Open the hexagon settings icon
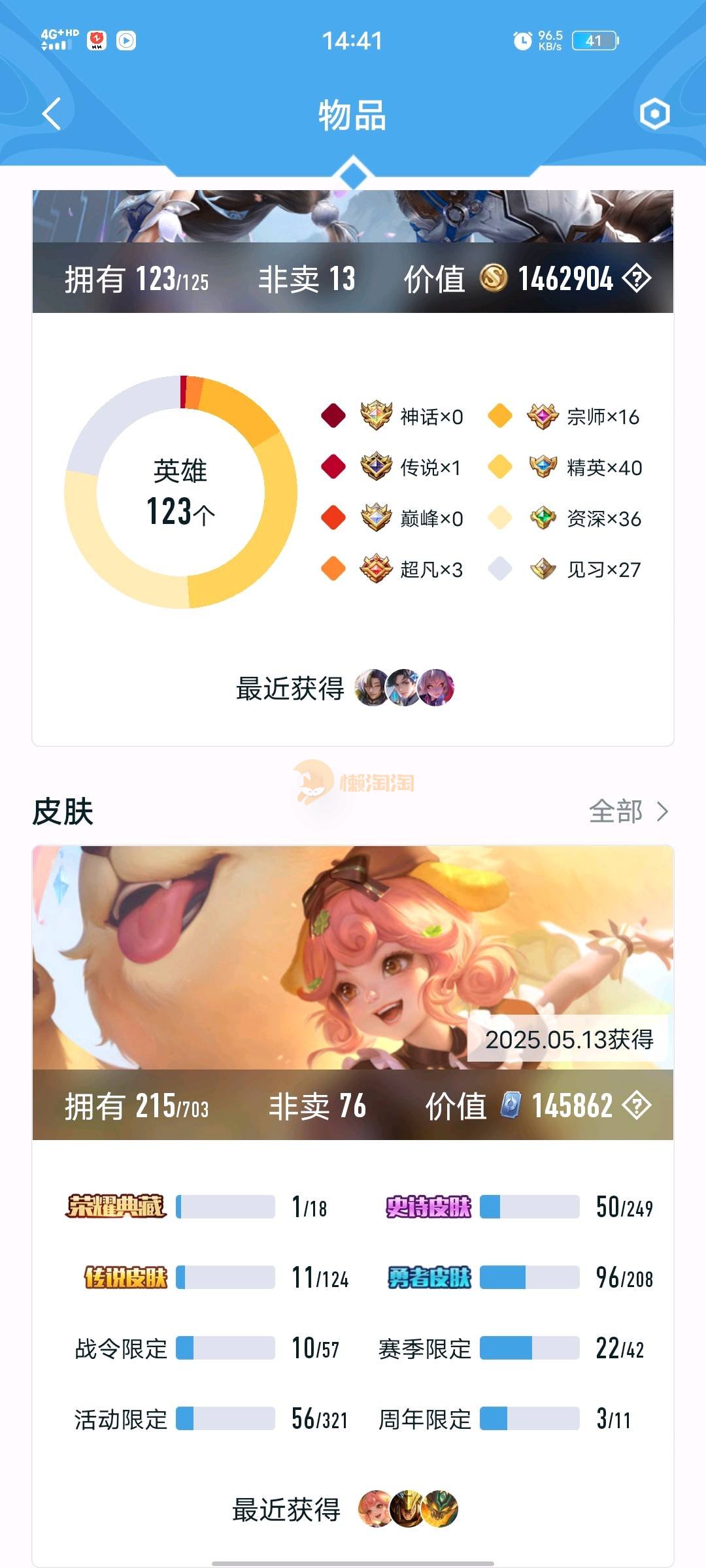The height and width of the screenshot is (1568, 706). pos(654,114)
